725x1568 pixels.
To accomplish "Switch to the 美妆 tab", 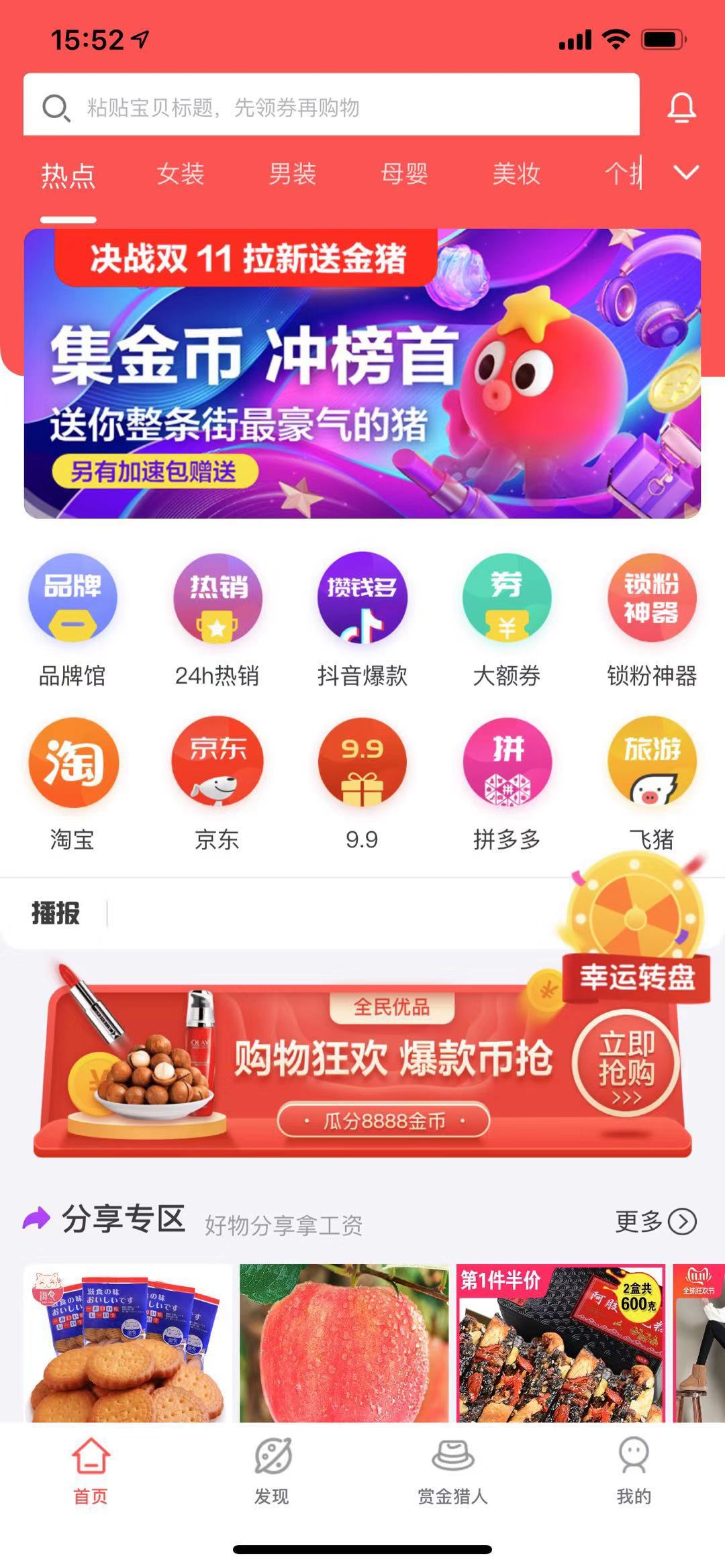I will (x=516, y=174).
